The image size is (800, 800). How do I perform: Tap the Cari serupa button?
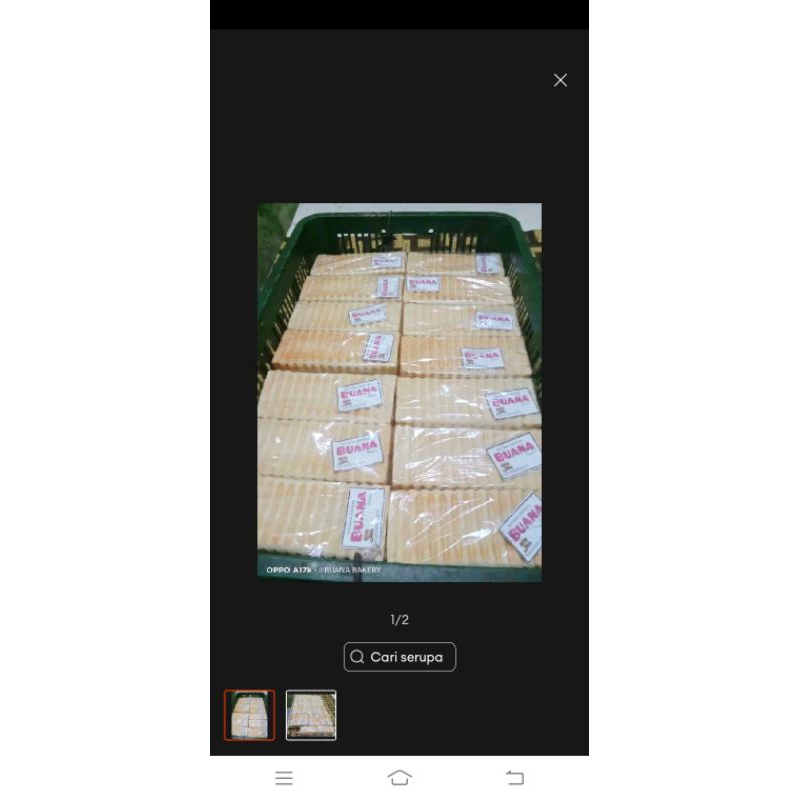click(x=399, y=657)
